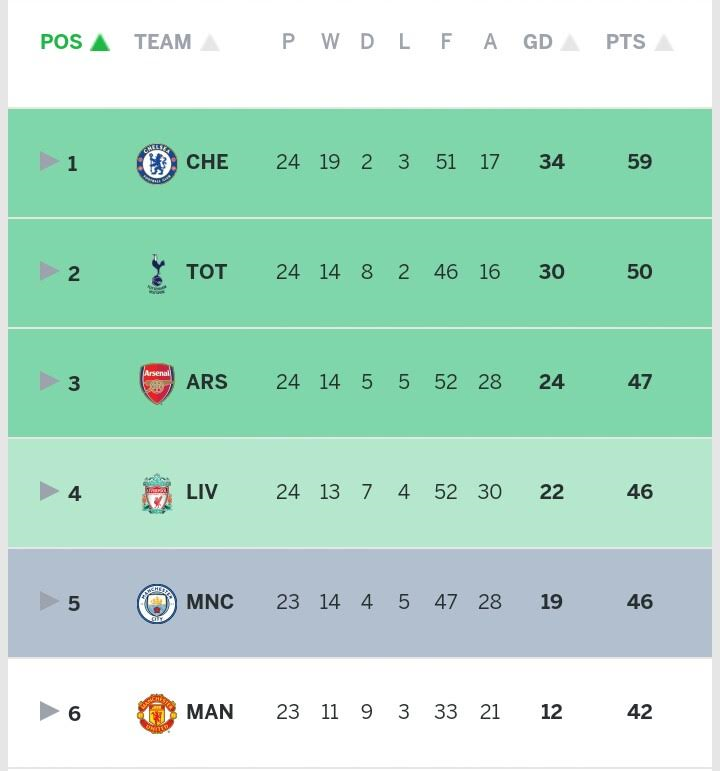The height and width of the screenshot is (771, 720).
Task: Click the MNC team name text
Action: click(x=212, y=602)
